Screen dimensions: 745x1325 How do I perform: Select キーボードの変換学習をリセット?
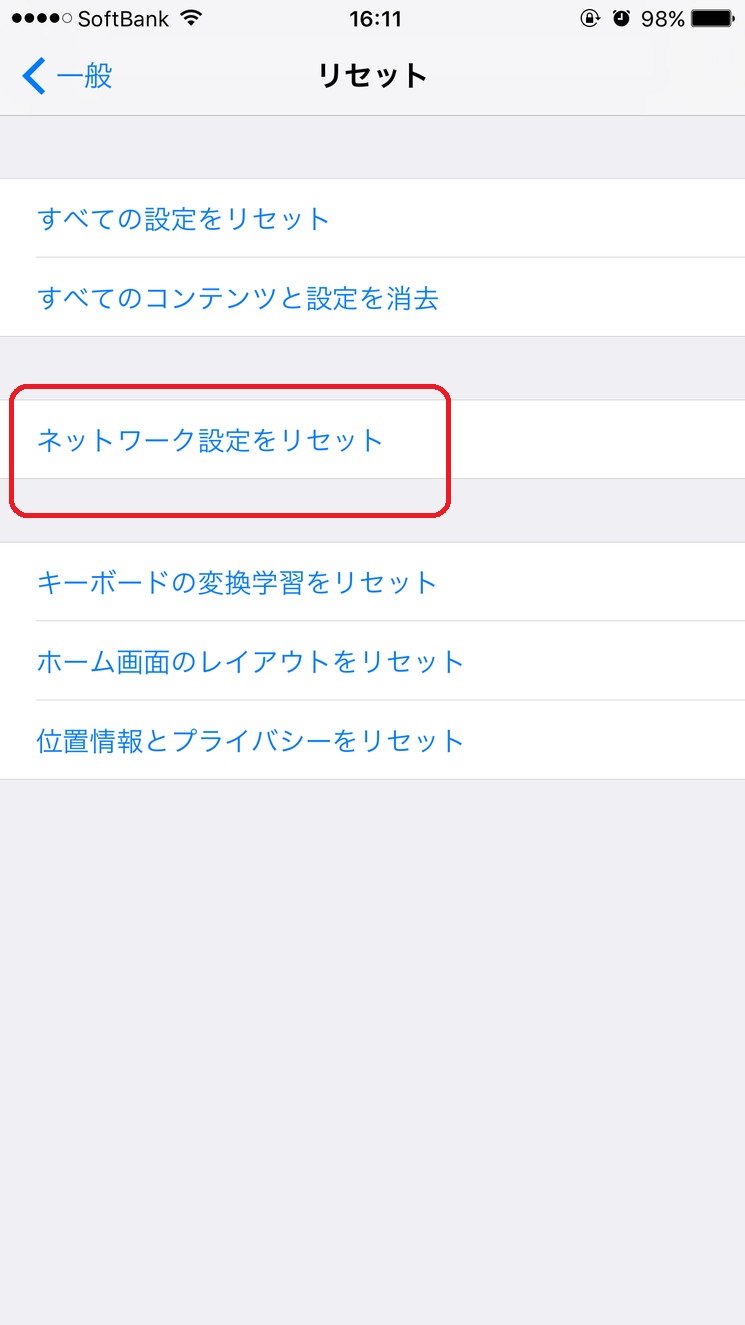click(x=372, y=582)
